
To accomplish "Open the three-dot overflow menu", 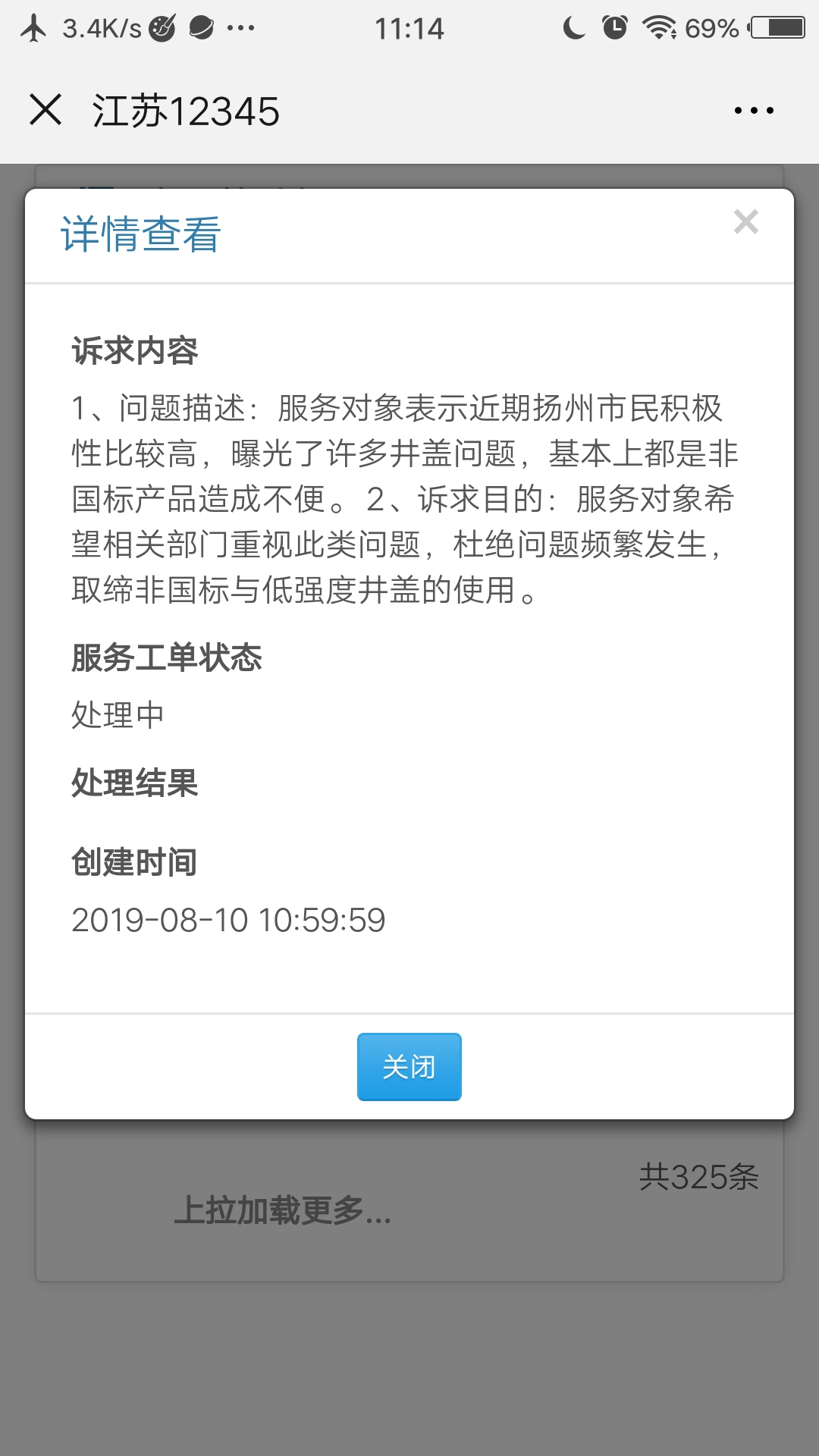I will (754, 111).
